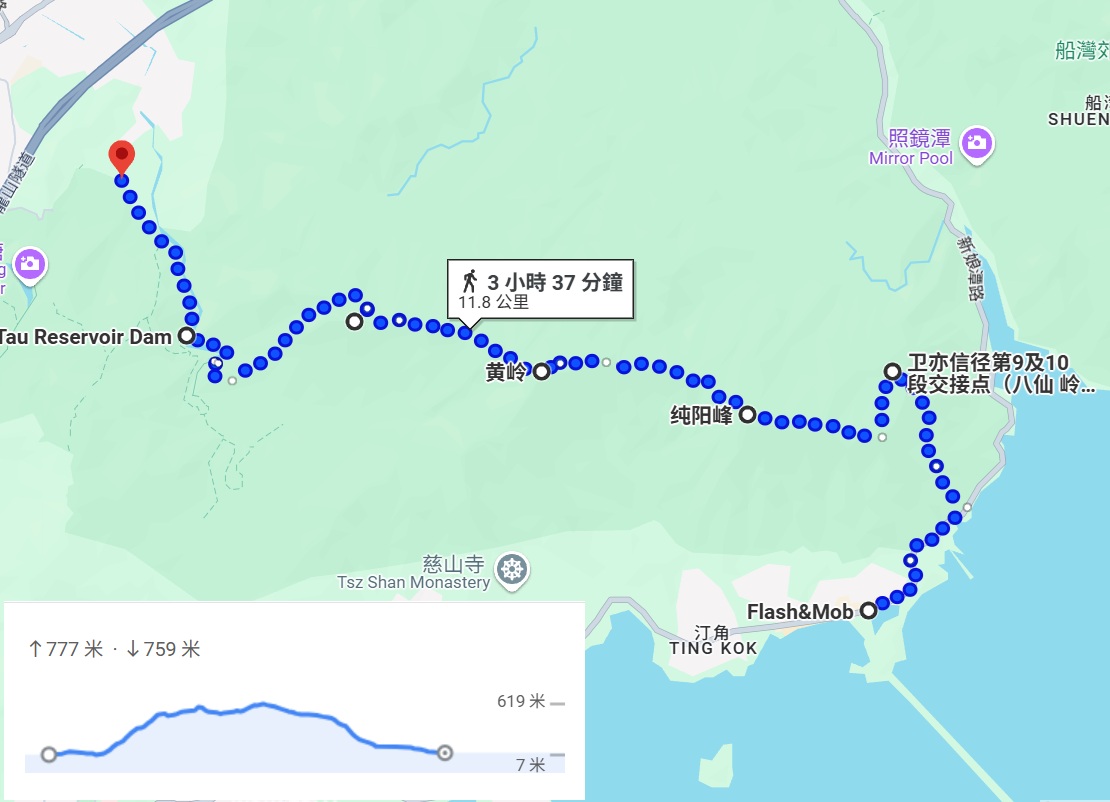Open the Tsz Shan Monastery marker

(513, 570)
